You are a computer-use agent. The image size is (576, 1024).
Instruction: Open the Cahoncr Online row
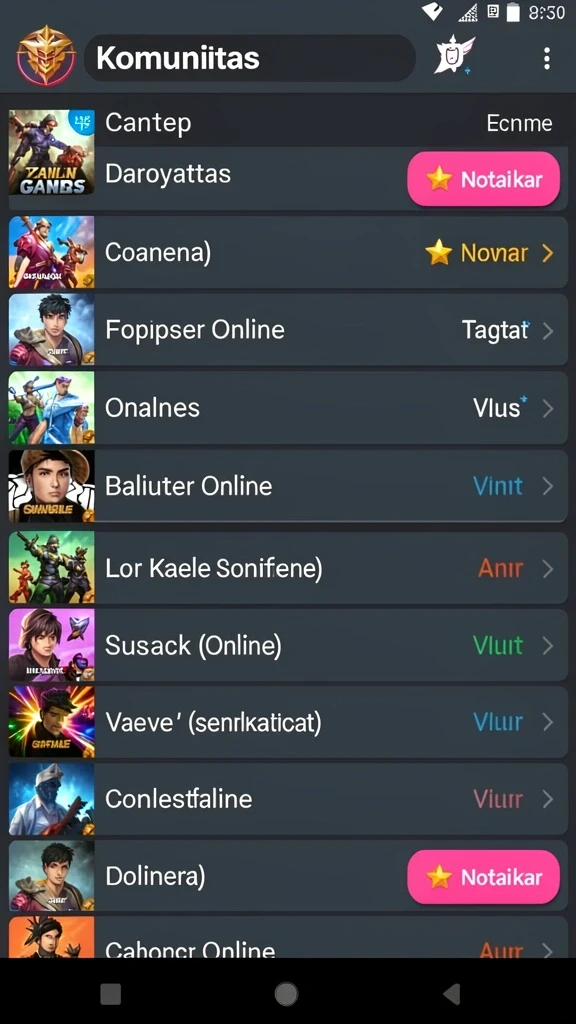[288, 938]
